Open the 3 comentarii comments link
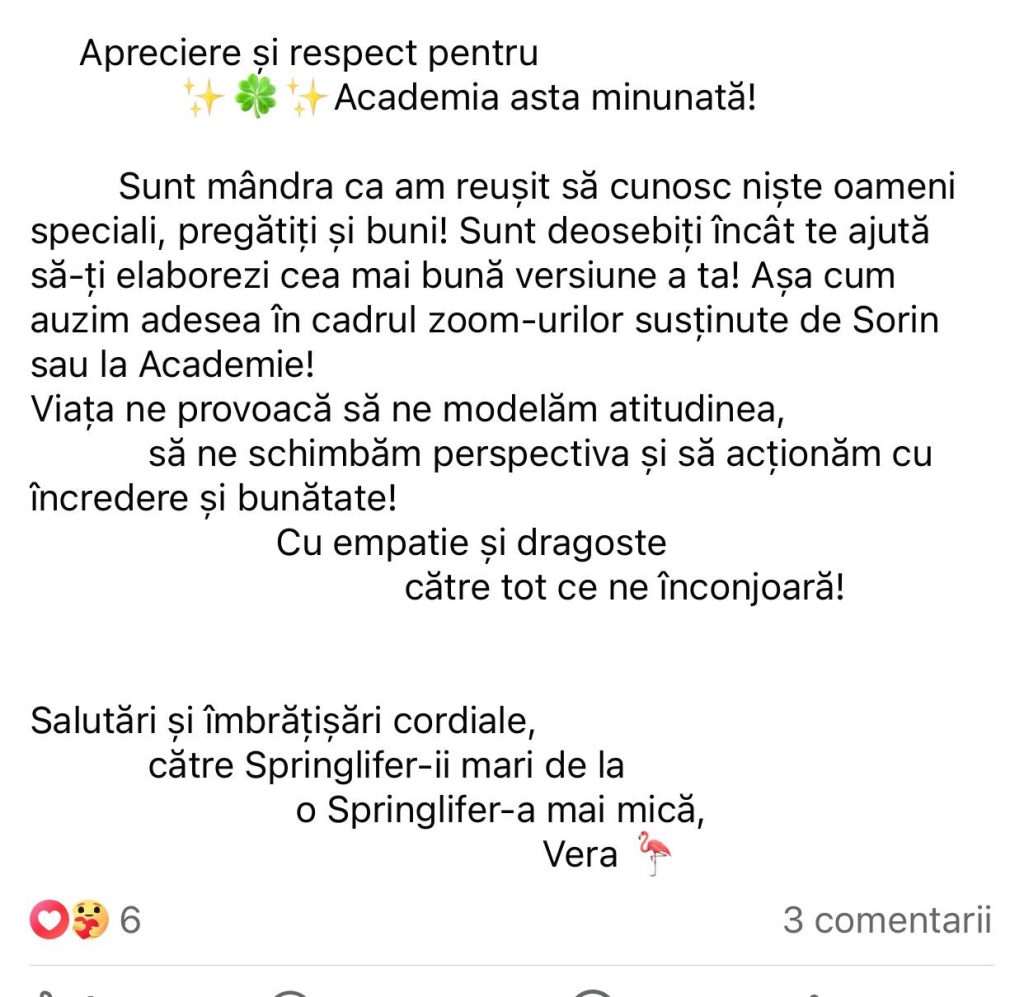 (x=886, y=920)
